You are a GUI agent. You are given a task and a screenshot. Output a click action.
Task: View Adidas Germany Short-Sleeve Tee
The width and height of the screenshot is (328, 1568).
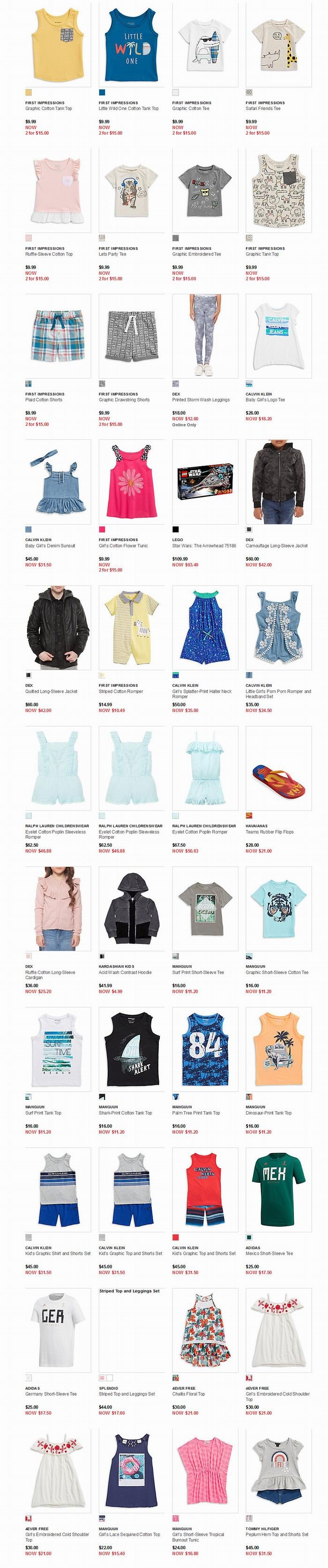(58, 1330)
